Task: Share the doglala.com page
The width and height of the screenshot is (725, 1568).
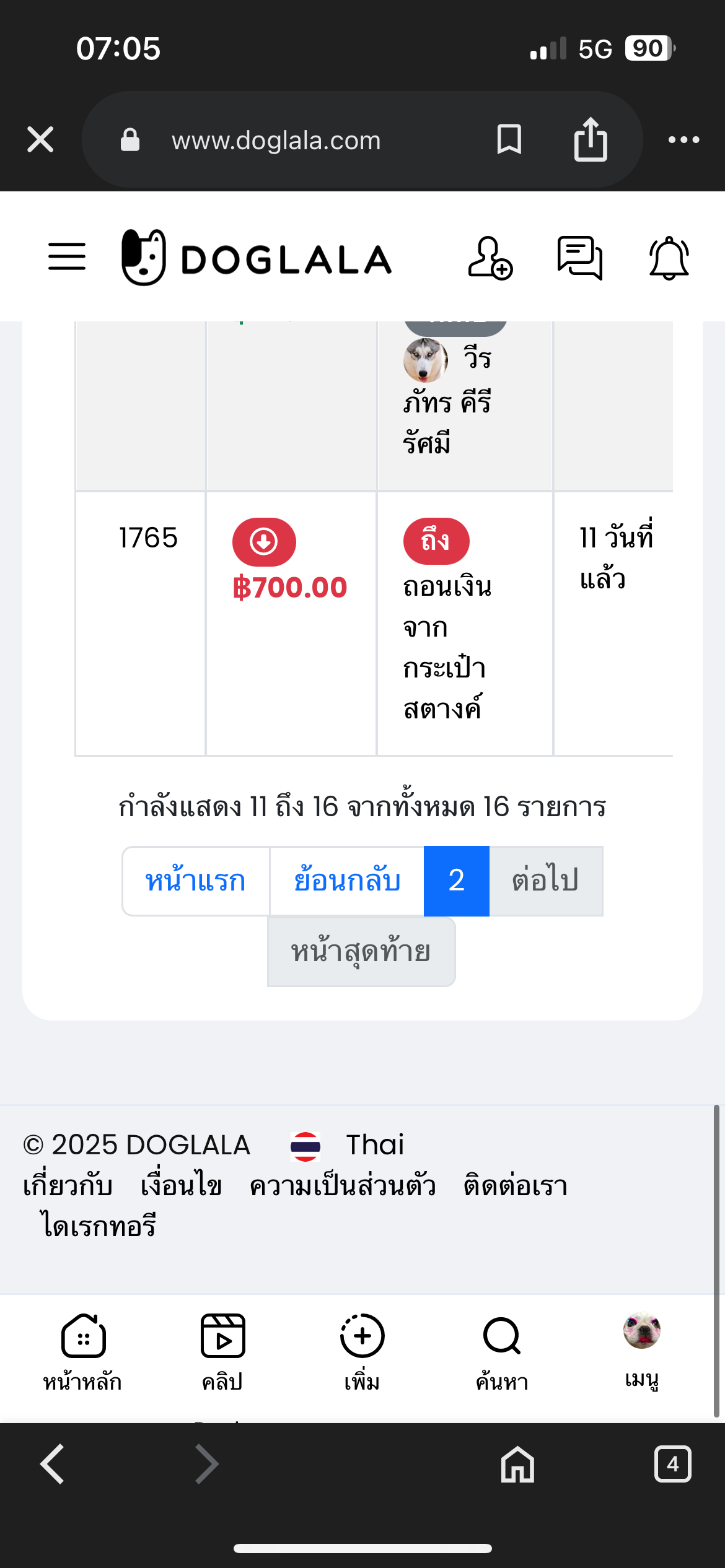Action: (x=590, y=139)
